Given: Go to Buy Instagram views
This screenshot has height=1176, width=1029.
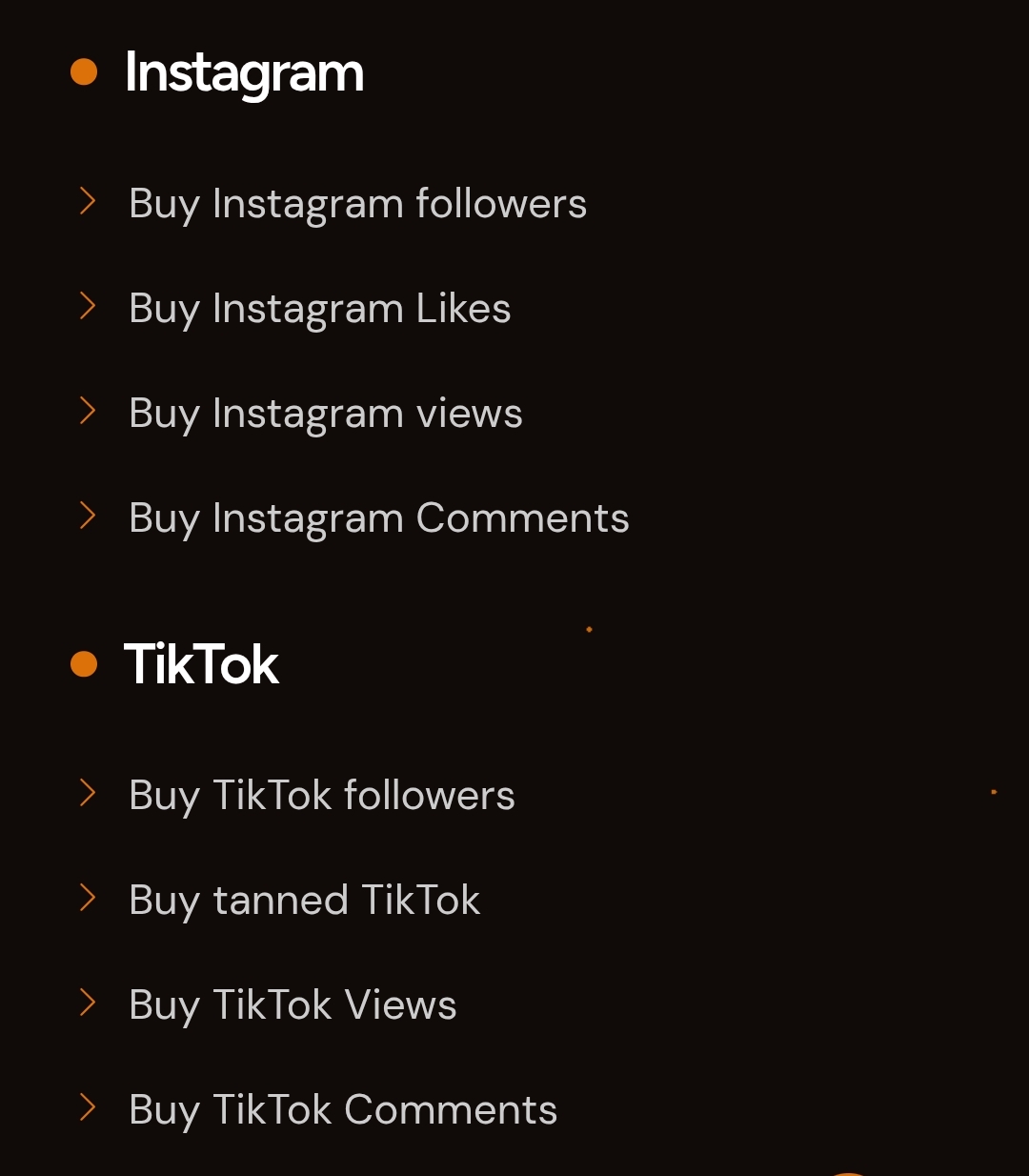Looking at the screenshot, I should pyautogui.click(x=325, y=414).
